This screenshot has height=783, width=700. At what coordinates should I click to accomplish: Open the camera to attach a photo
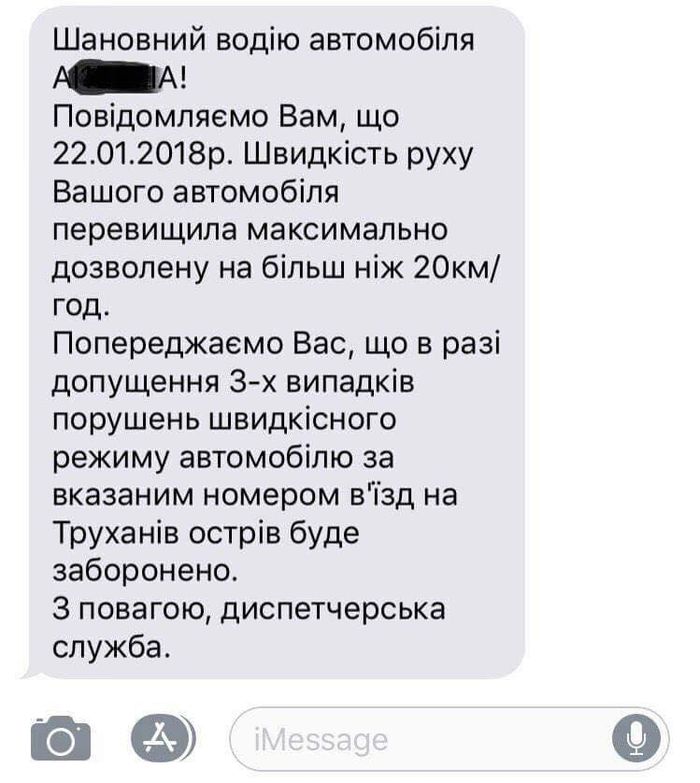click(60, 739)
